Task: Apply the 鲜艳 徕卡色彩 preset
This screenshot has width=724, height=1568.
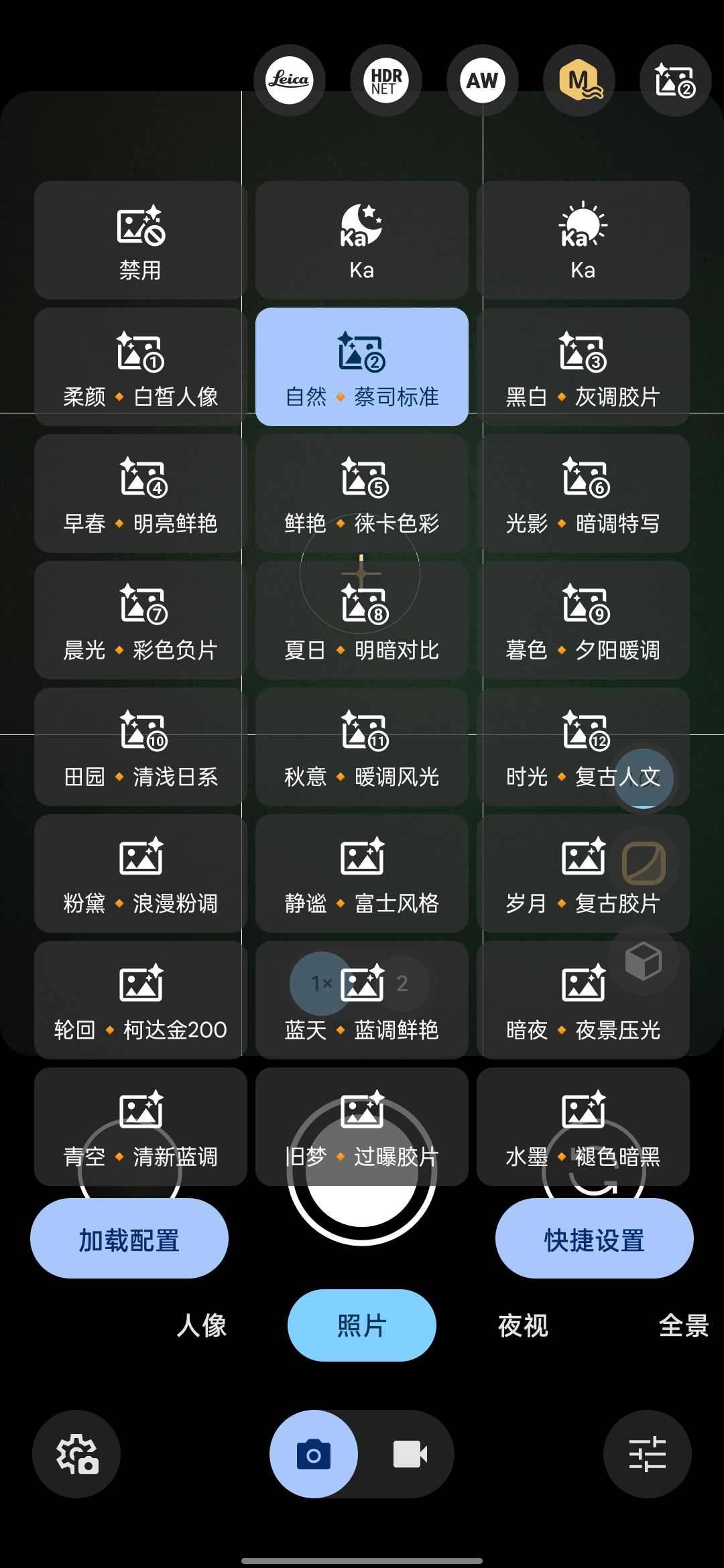Action: (361, 493)
